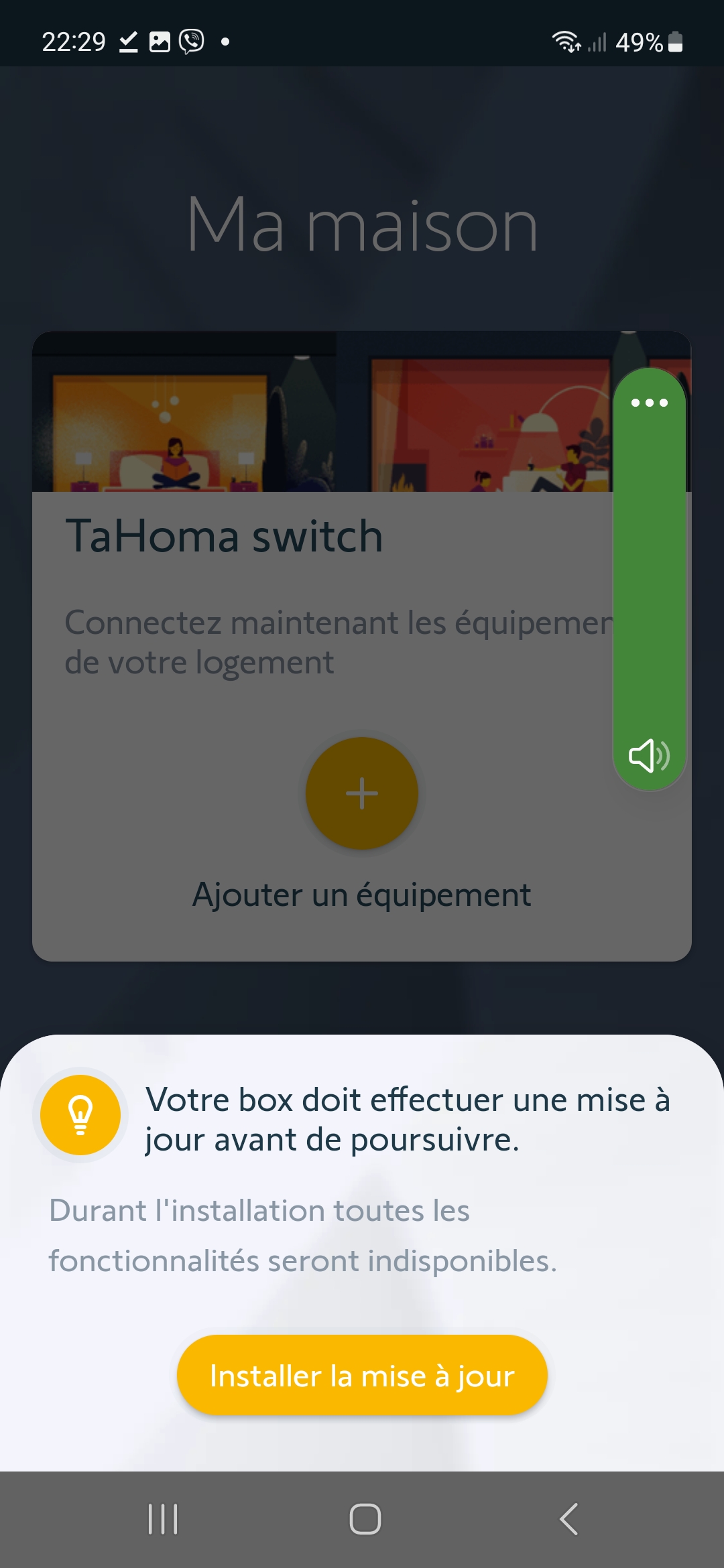
Task: Open the three-dot volume panel options
Action: point(650,403)
